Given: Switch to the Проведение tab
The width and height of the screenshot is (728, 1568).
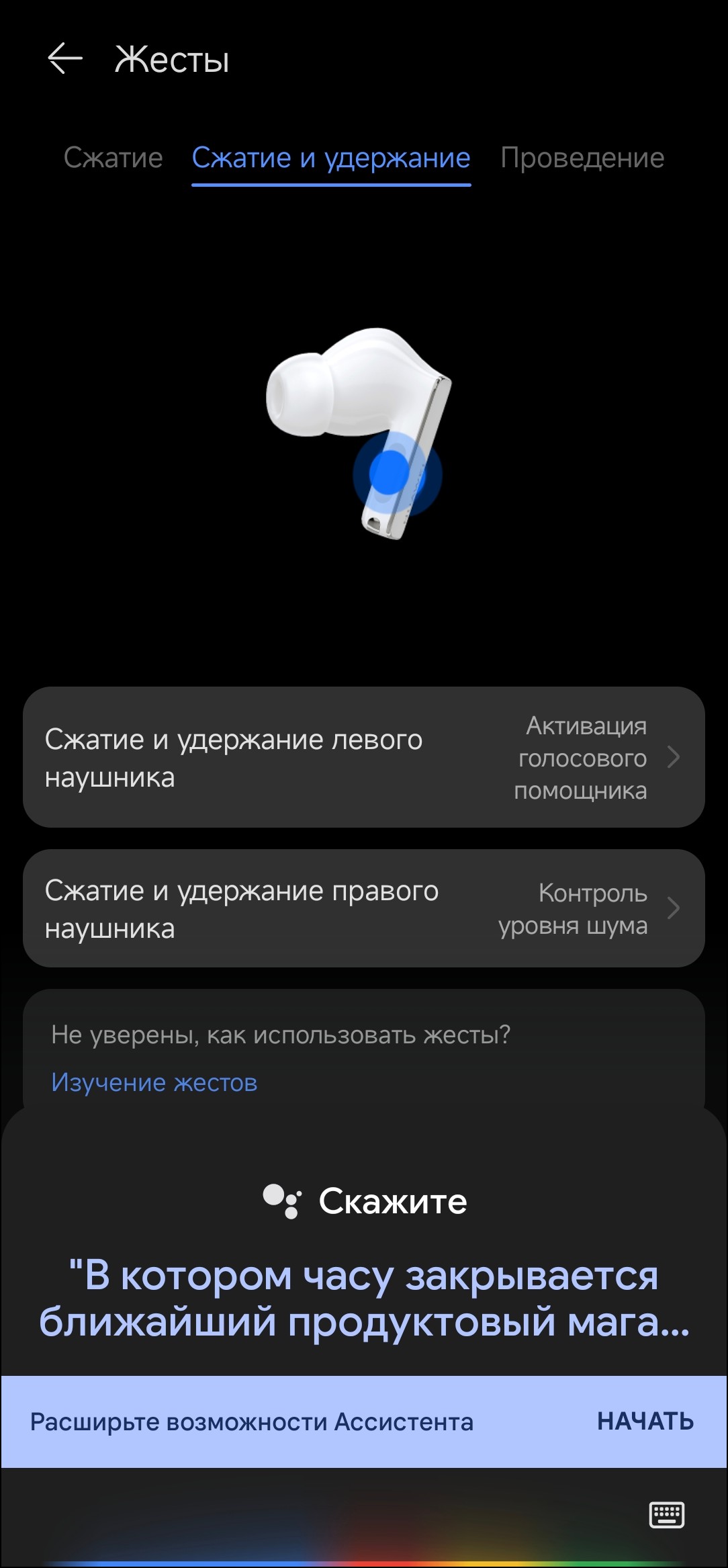Looking at the screenshot, I should 582,158.
